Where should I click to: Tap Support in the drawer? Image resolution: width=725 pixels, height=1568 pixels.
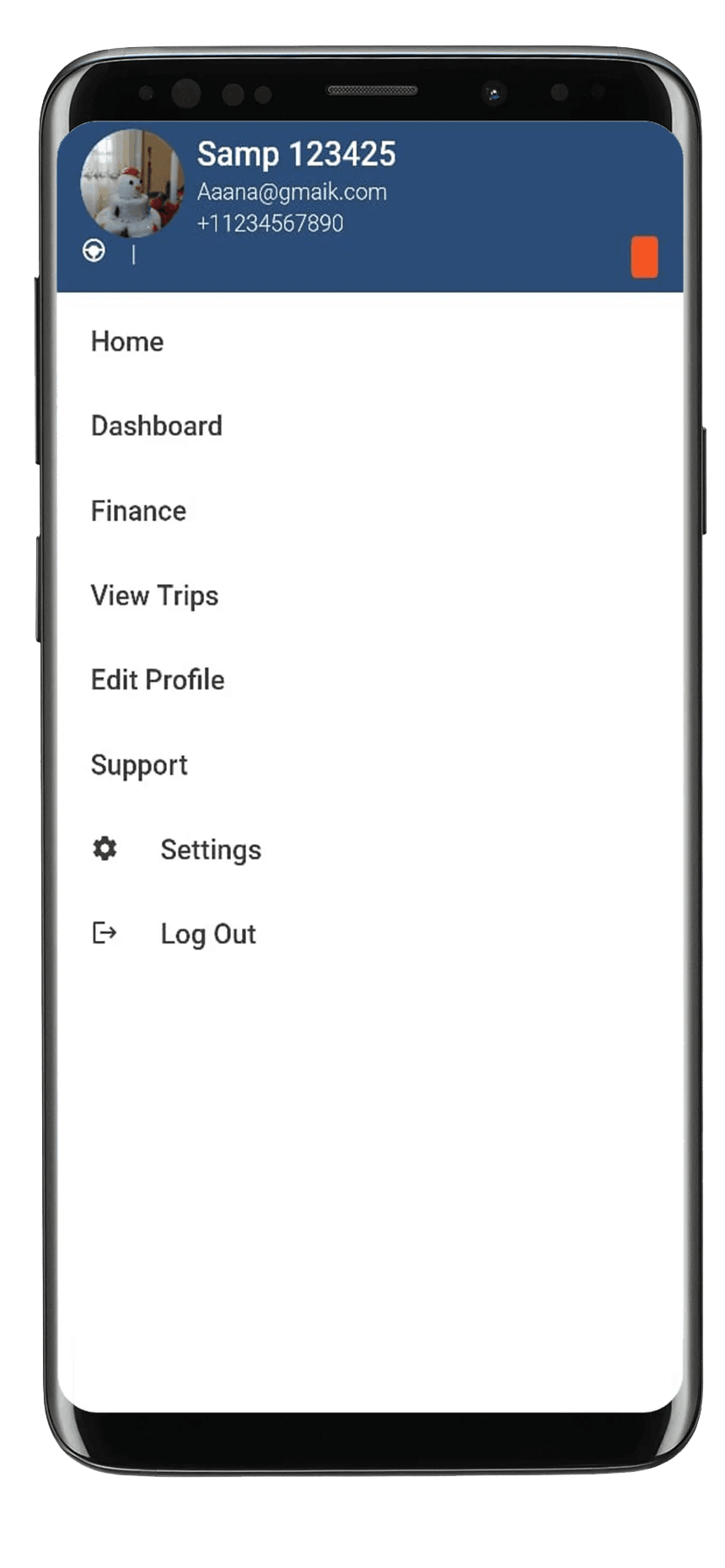(x=139, y=765)
